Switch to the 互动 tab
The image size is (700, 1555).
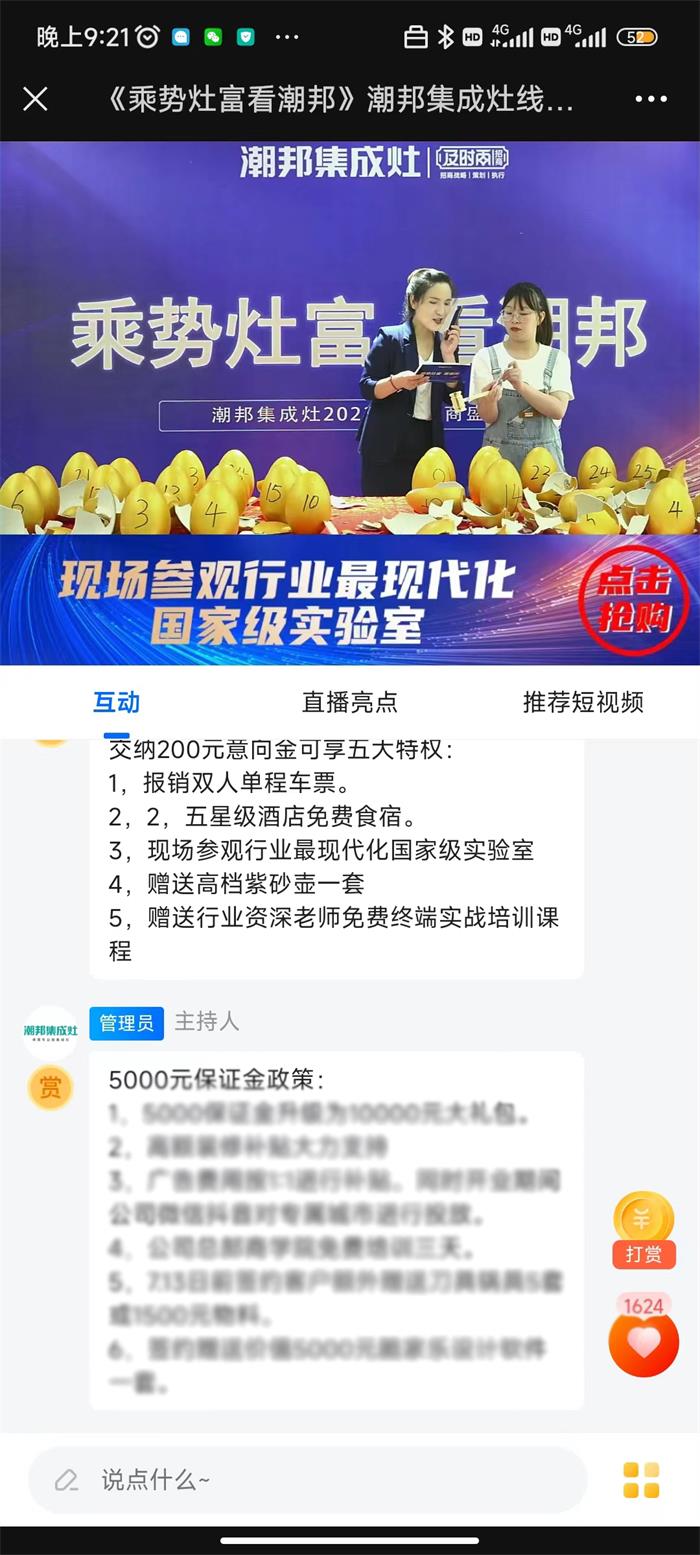116,702
